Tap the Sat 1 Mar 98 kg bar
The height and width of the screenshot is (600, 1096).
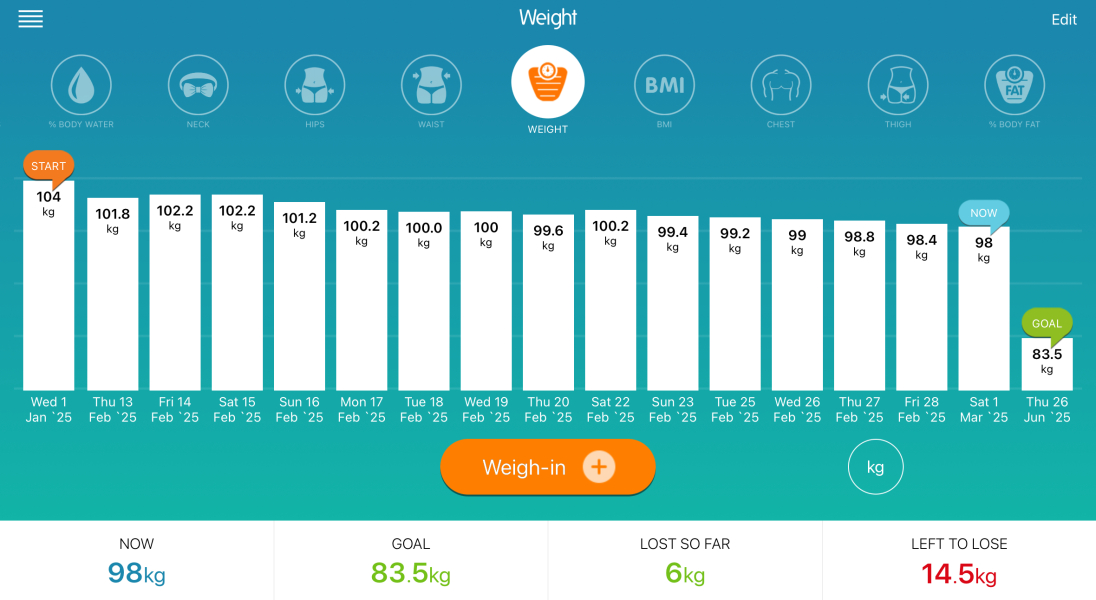984,310
